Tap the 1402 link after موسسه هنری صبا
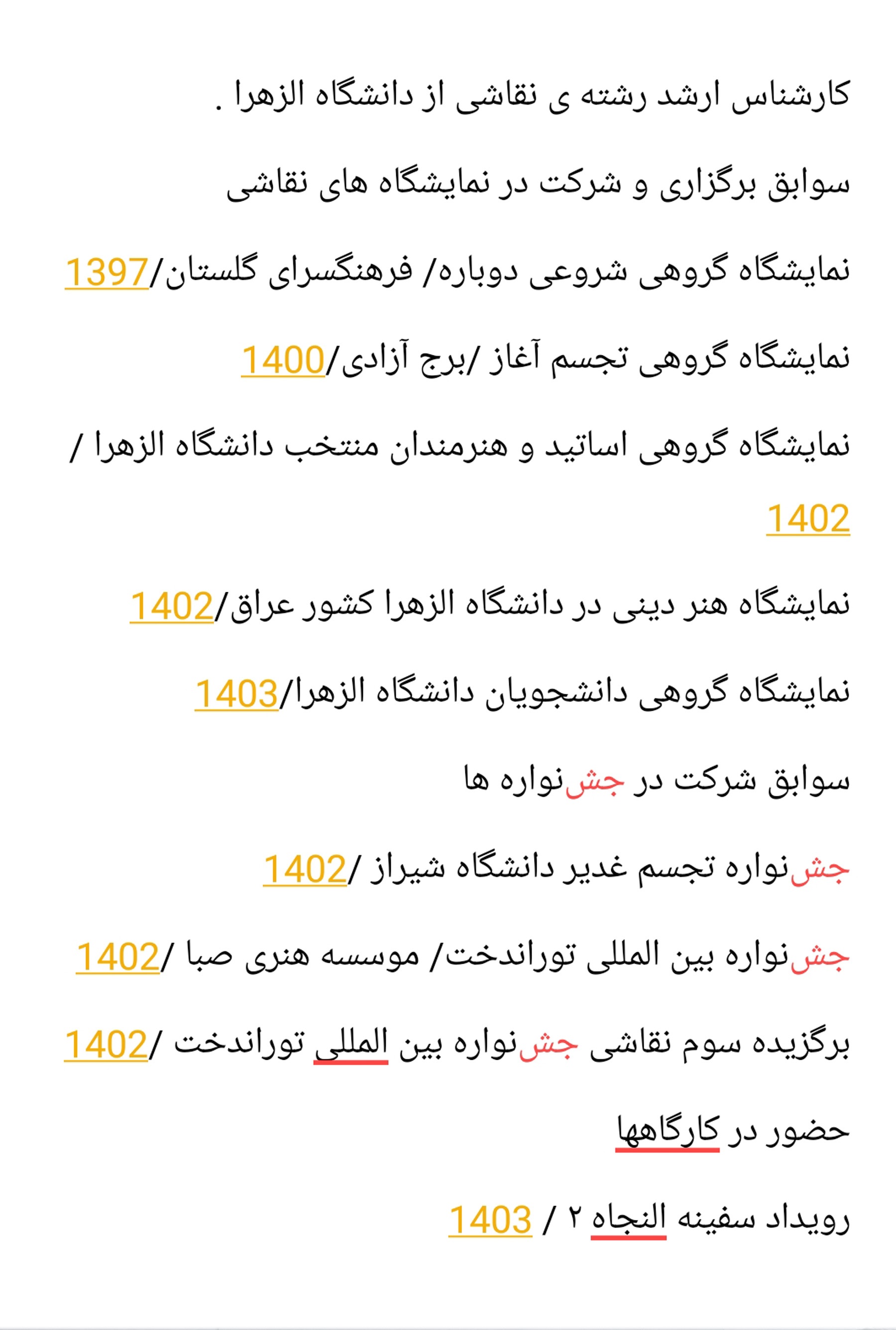Image resolution: width=896 pixels, height=1330 pixels. [x=117, y=957]
